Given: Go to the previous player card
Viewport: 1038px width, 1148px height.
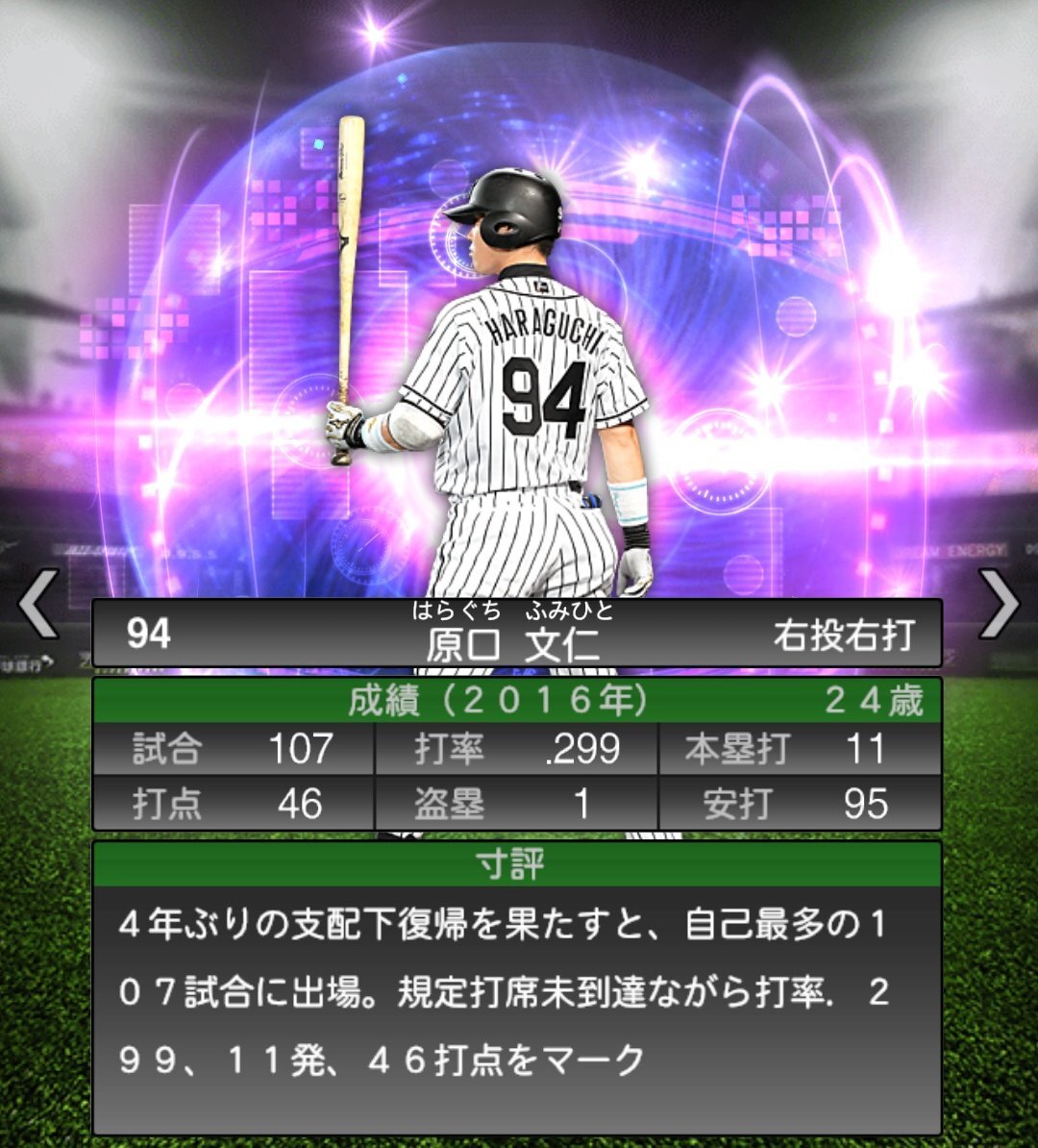Looking at the screenshot, I should tap(38, 604).
